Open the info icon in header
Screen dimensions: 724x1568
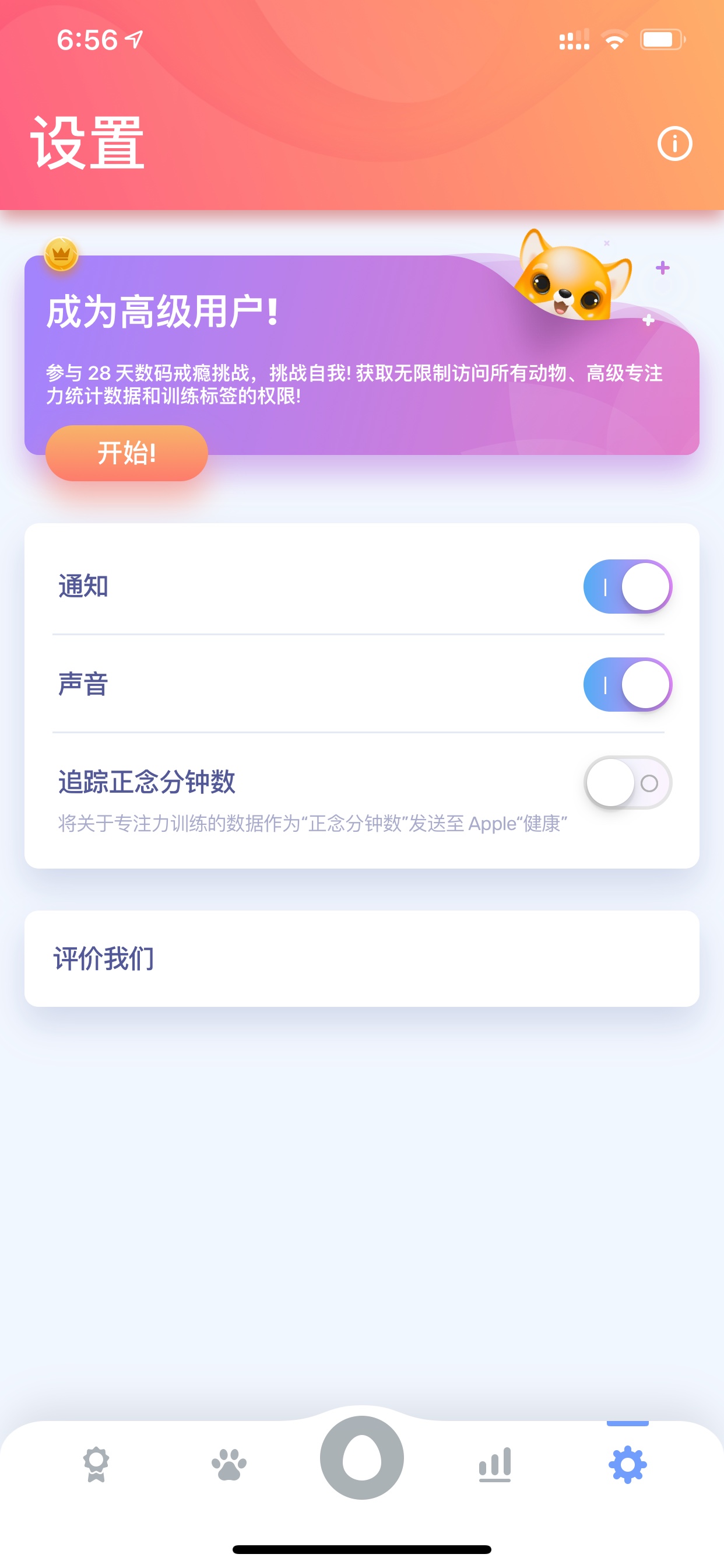coord(674,144)
